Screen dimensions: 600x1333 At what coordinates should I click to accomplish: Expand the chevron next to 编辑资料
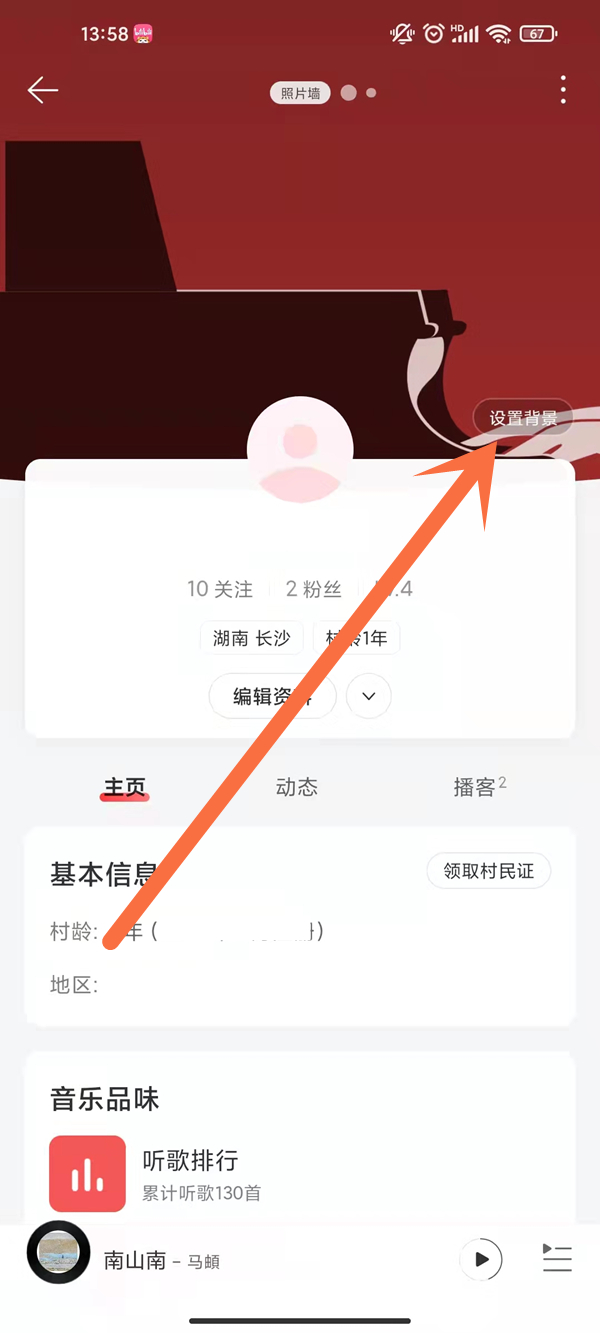pos(368,696)
